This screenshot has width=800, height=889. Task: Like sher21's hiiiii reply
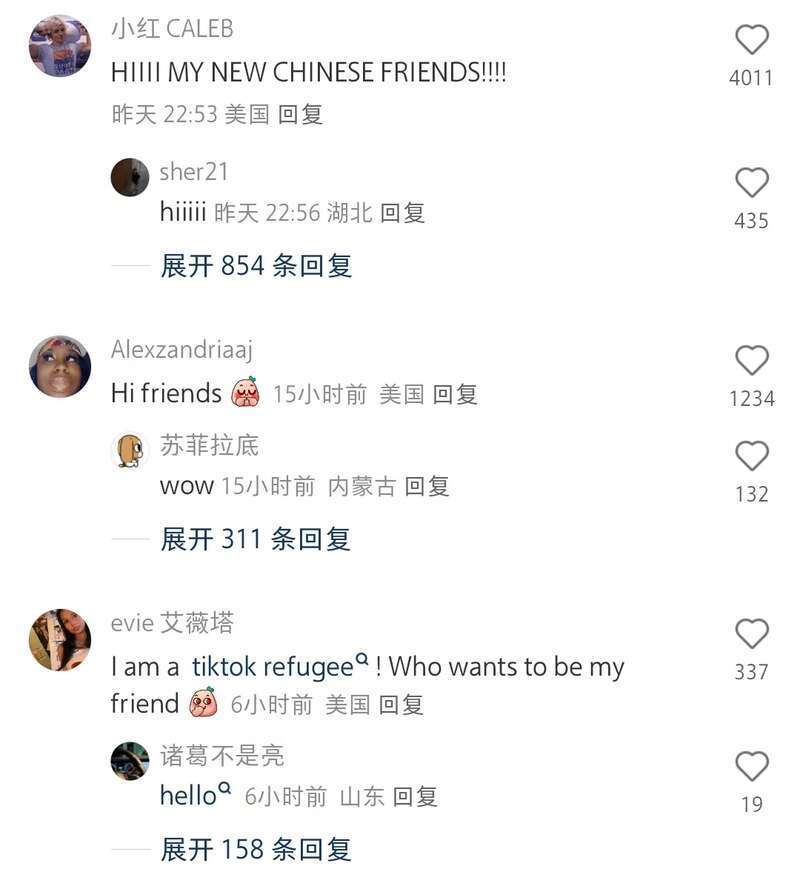pyautogui.click(x=752, y=183)
